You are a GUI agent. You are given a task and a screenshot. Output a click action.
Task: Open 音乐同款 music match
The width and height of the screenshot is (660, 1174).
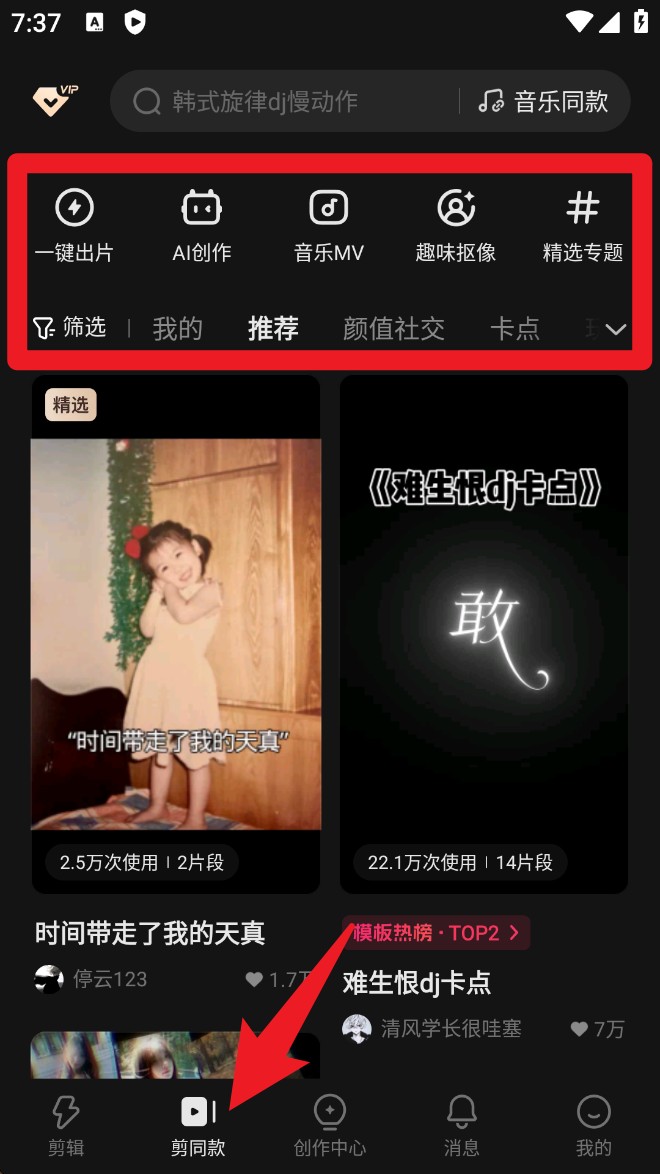tap(544, 101)
